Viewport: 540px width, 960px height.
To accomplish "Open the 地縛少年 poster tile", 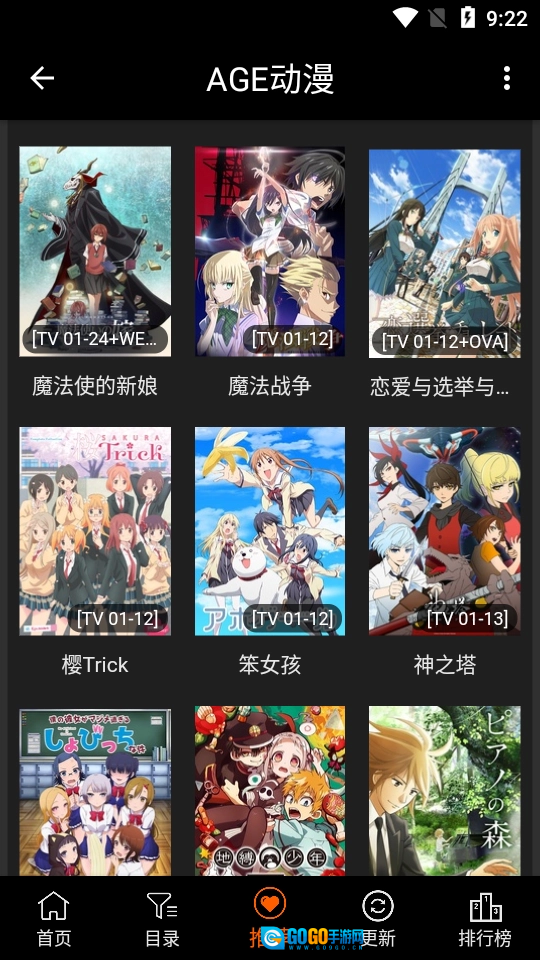I will click(x=269, y=791).
